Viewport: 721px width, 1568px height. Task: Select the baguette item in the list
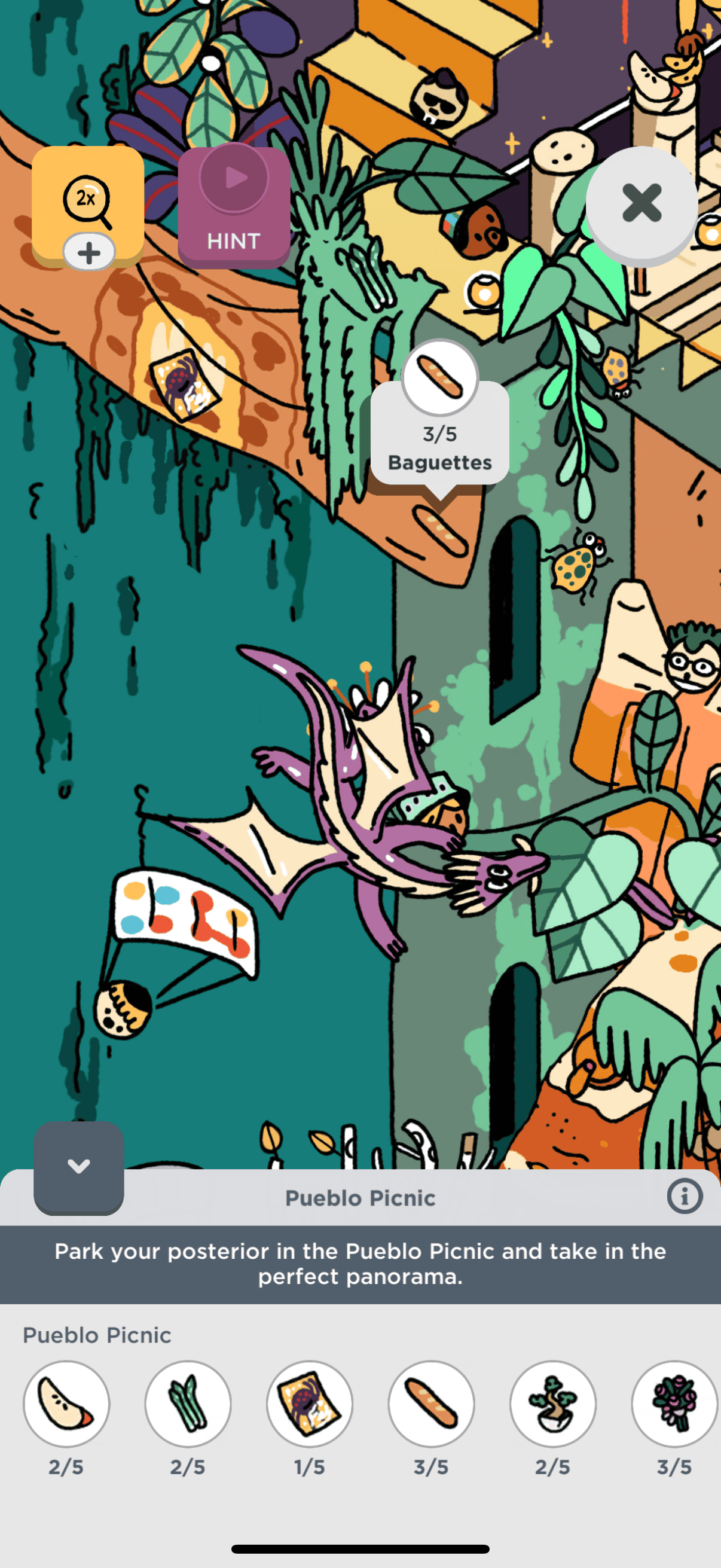[x=432, y=1404]
